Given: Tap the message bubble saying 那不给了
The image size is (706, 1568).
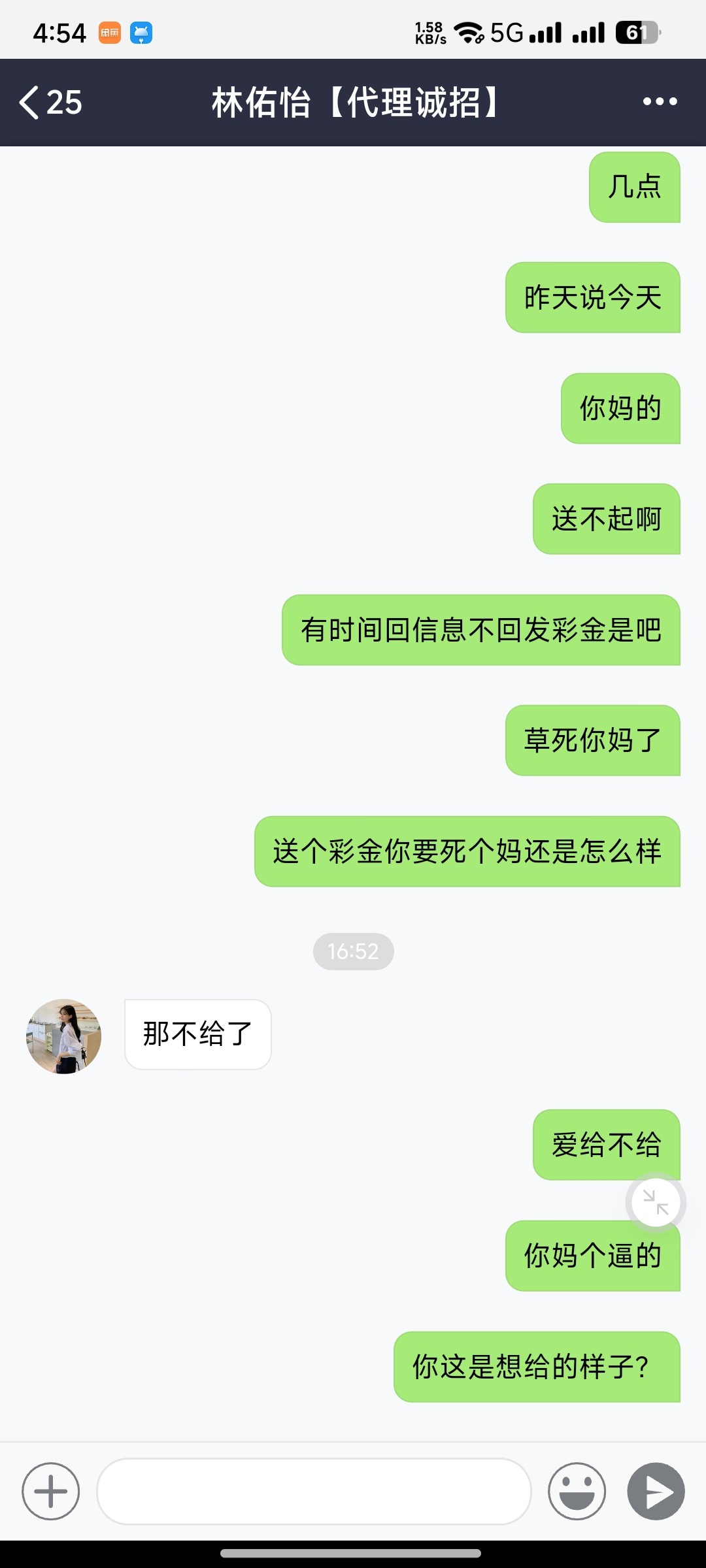Looking at the screenshot, I should pyautogui.click(x=197, y=1036).
